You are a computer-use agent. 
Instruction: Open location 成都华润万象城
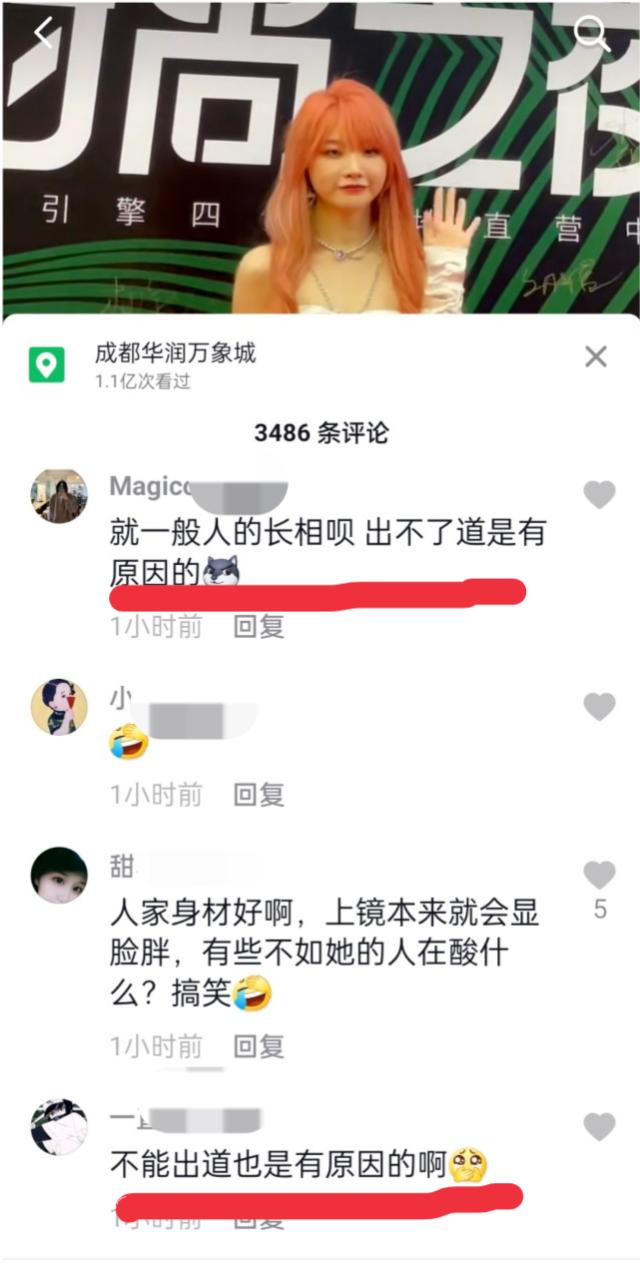point(175,353)
